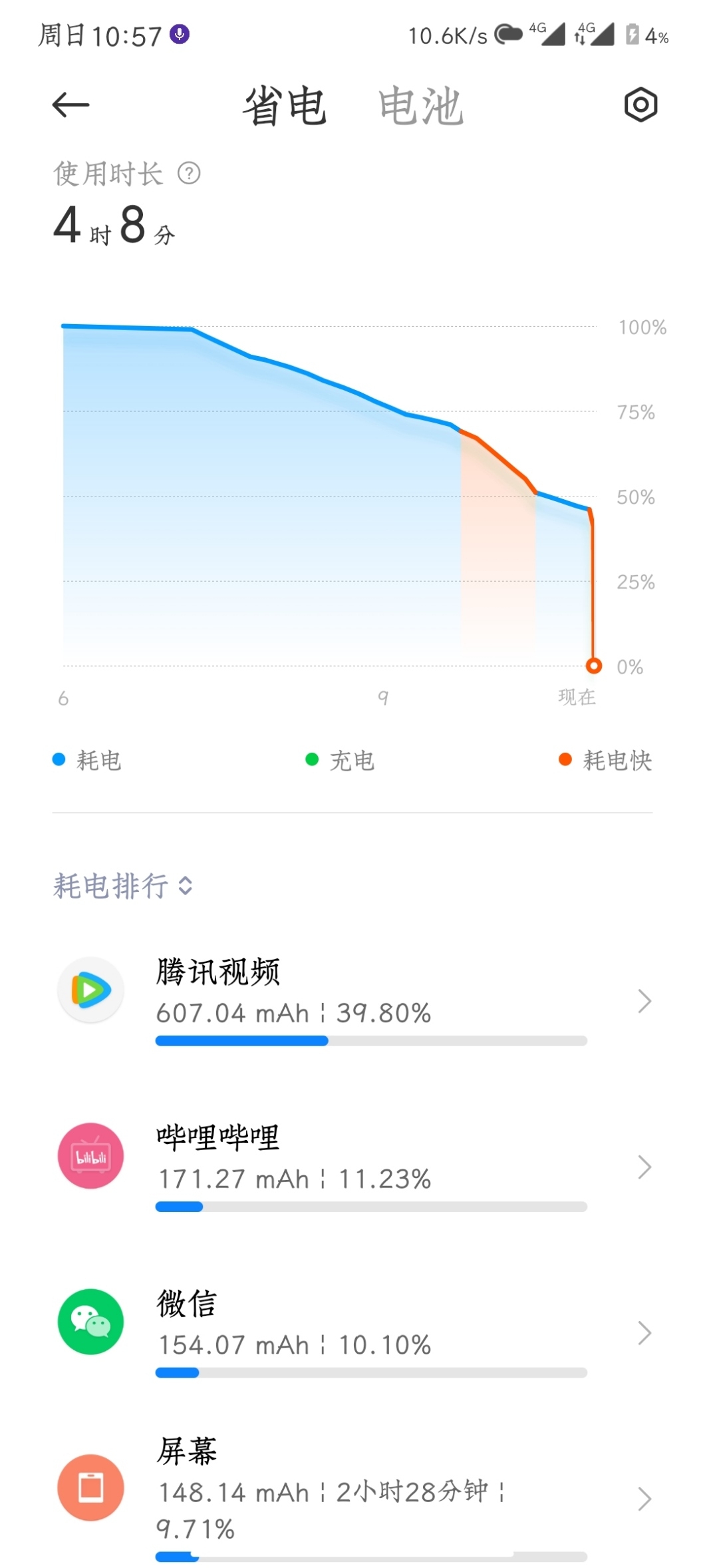Select the 省电 tab
The height and width of the screenshot is (1568, 705).
pos(285,105)
